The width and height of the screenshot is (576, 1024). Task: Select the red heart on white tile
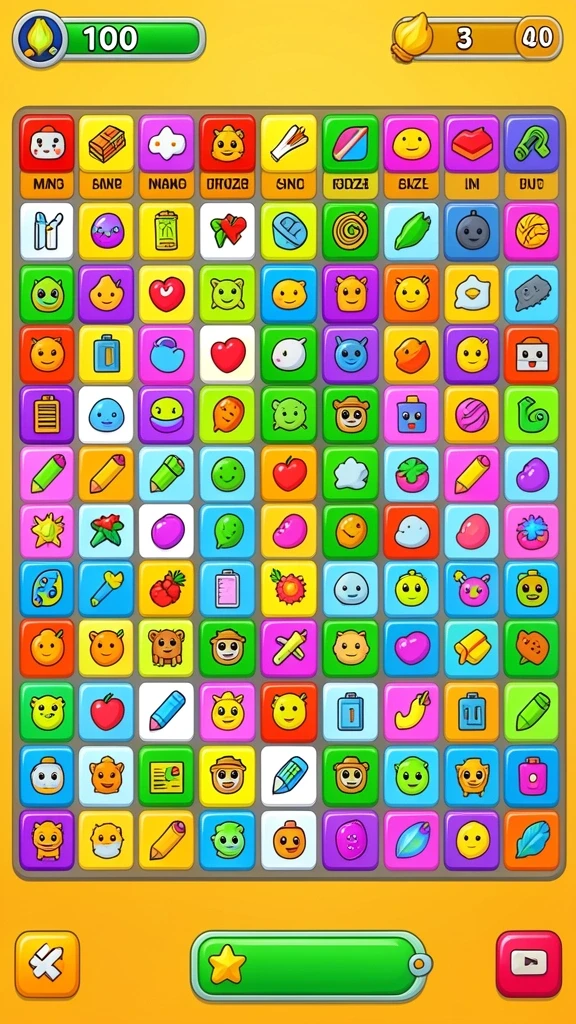click(x=227, y=355)
